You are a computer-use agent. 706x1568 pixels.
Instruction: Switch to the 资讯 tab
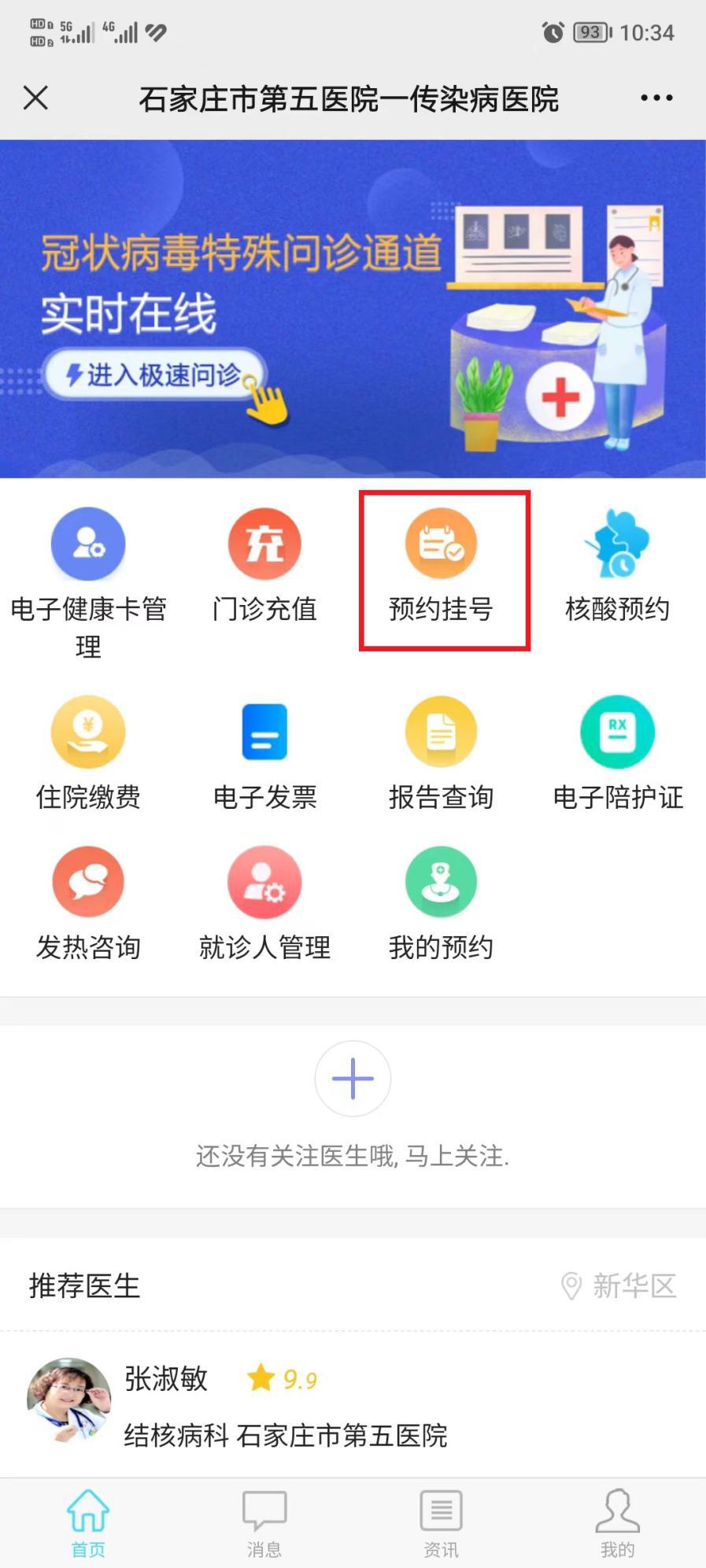(441, 1522)
